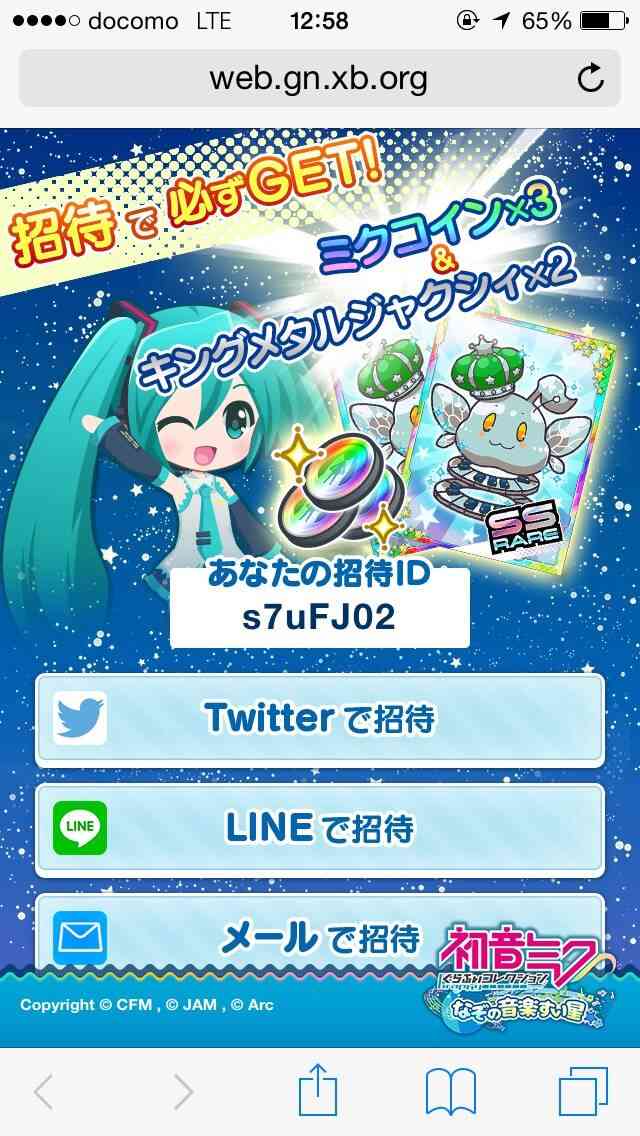Tap the LINE invite button

click(x=320, y=830)
